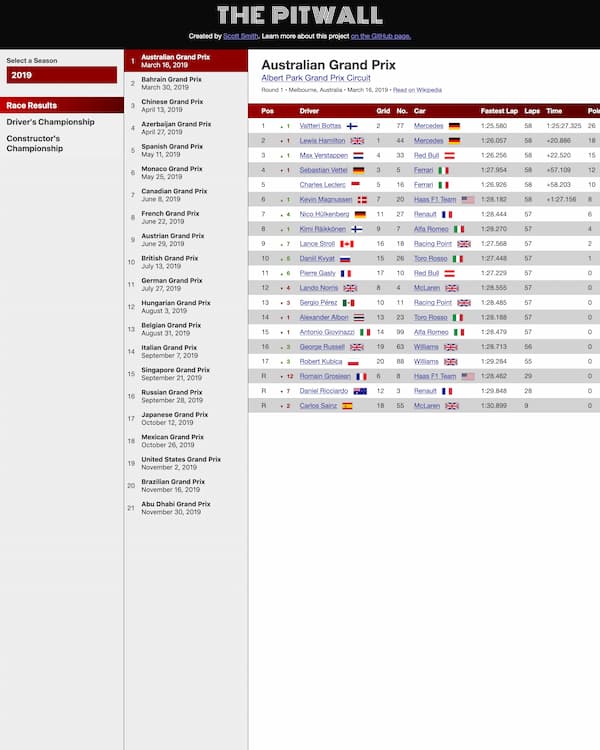Open Max Verstappen's driver link

point(323,156)
